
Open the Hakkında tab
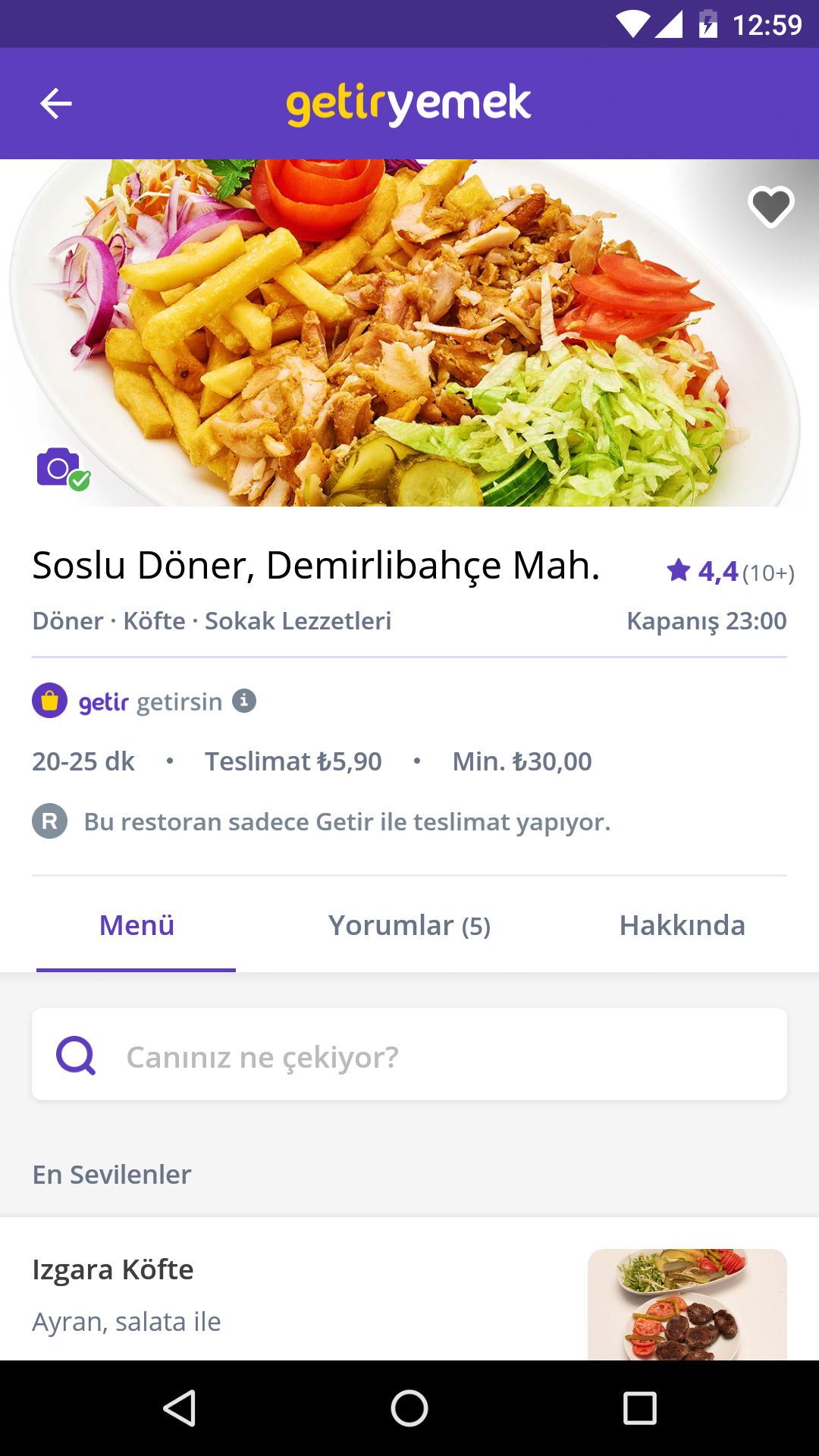[682, 925]
